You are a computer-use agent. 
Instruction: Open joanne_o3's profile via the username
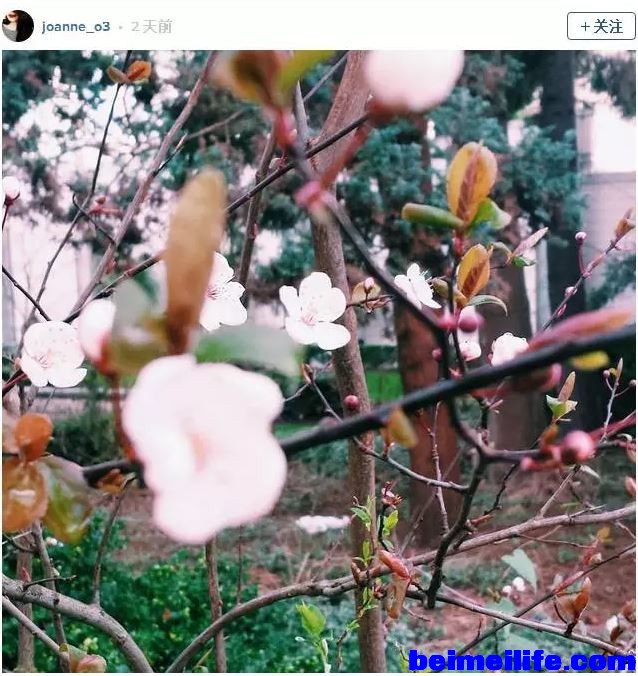[76, 26]
